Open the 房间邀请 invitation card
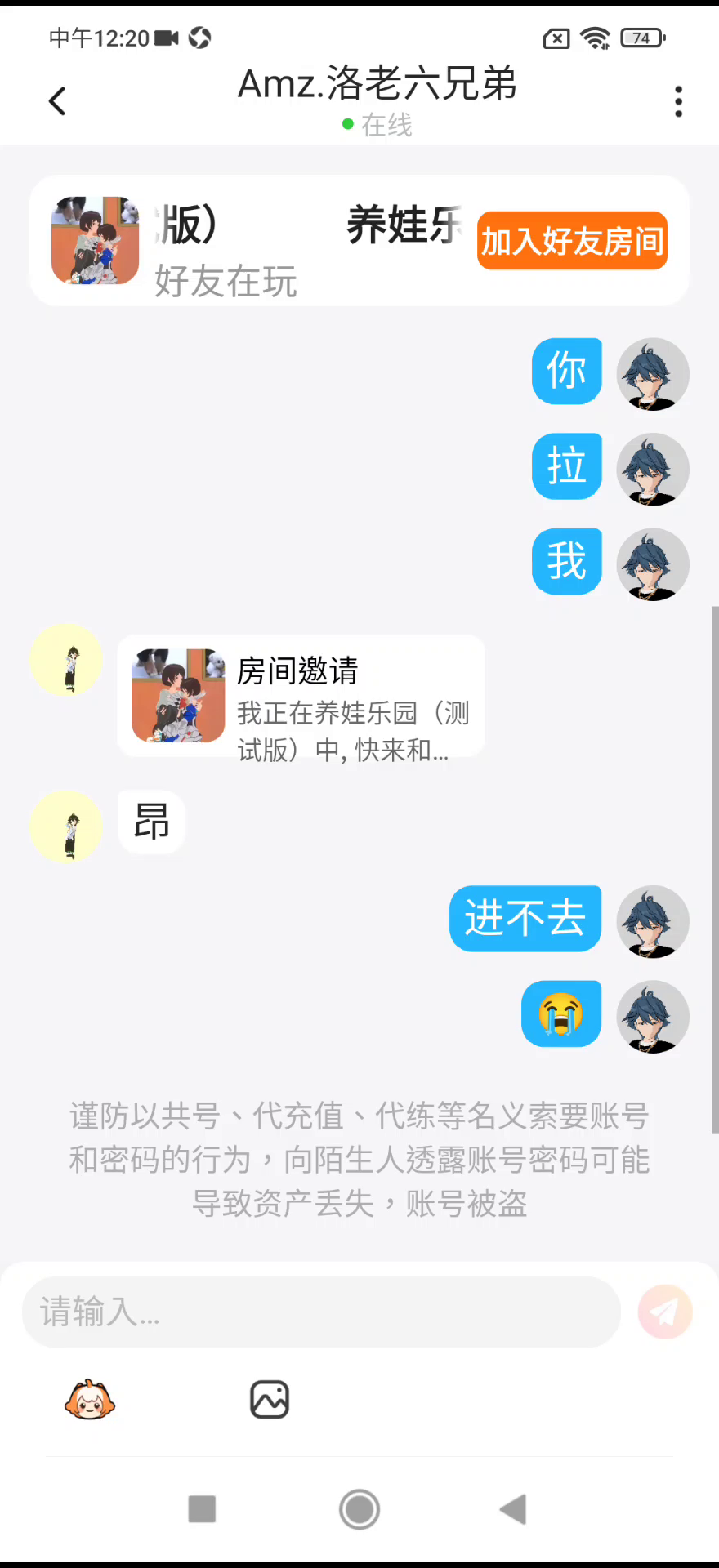 pyautogui.click(x=301, y=696)
